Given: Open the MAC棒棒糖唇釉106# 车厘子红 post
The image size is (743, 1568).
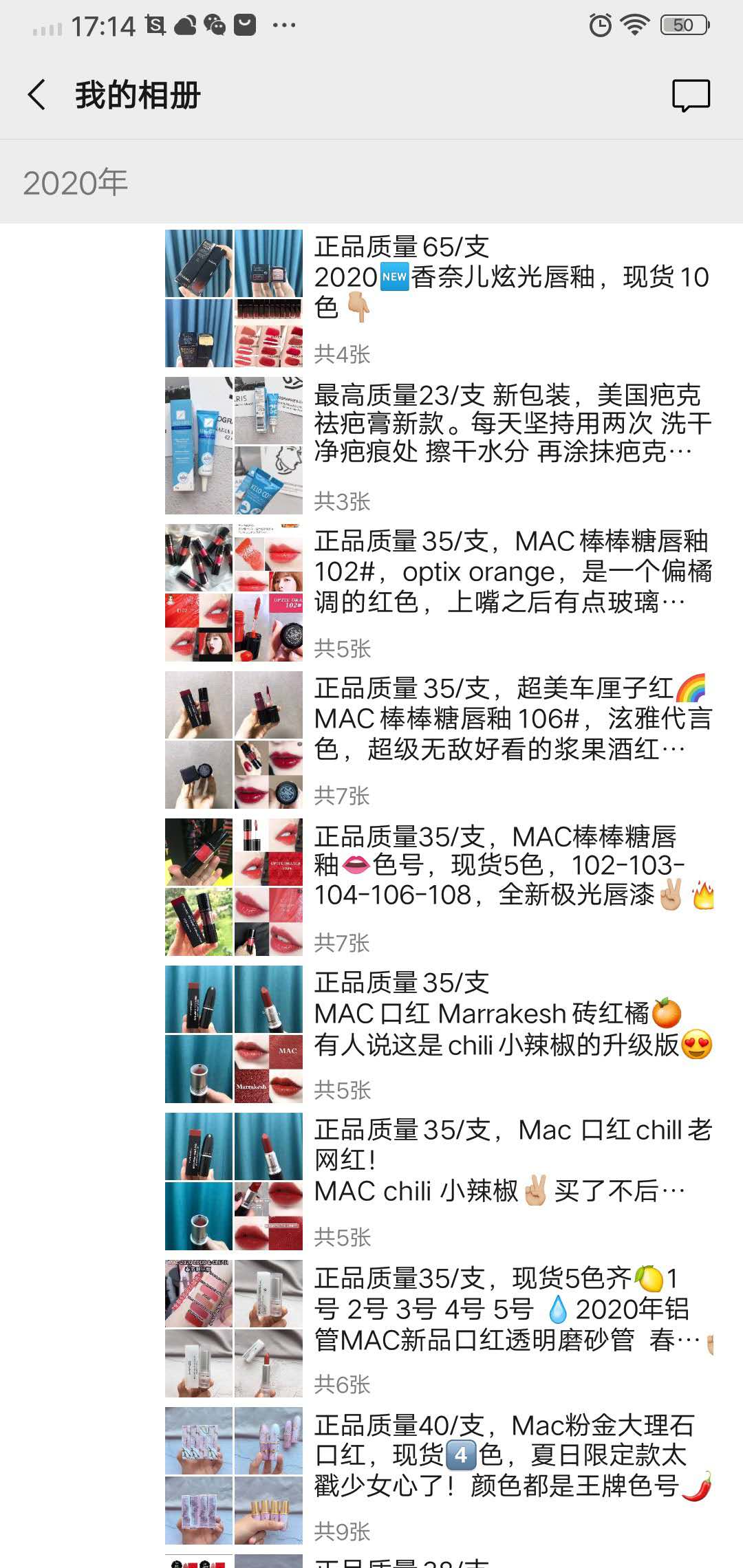Looking at the screenshot, I should point(513,719).
